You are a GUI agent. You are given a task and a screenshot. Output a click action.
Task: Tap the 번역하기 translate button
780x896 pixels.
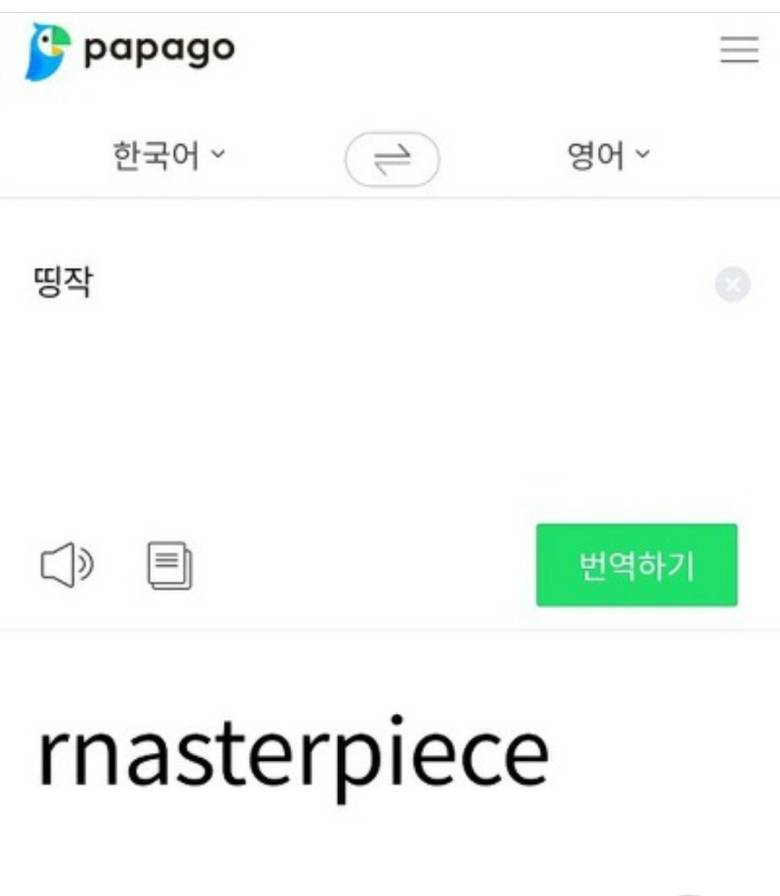pyautogui.click(x=636, y=565)
